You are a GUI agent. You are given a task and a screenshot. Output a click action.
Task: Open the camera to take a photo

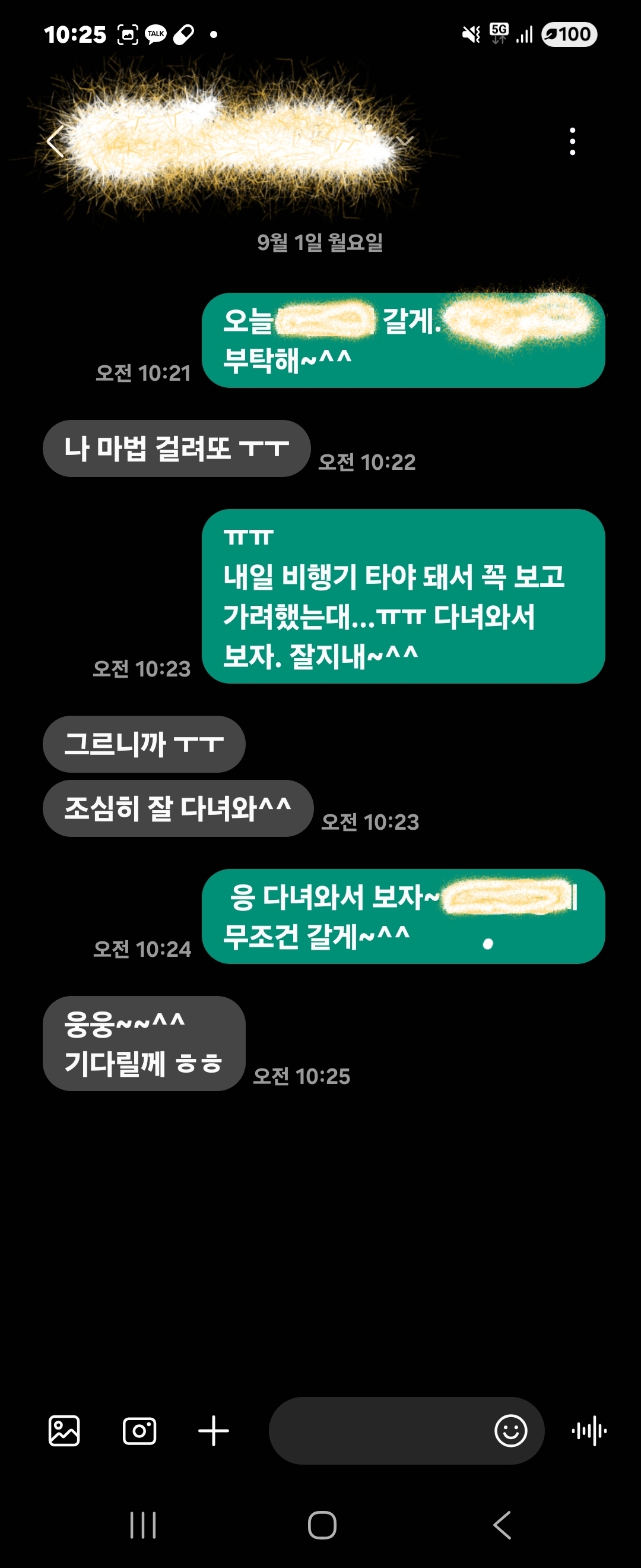pyautogui.click(x=139, y=1430)
